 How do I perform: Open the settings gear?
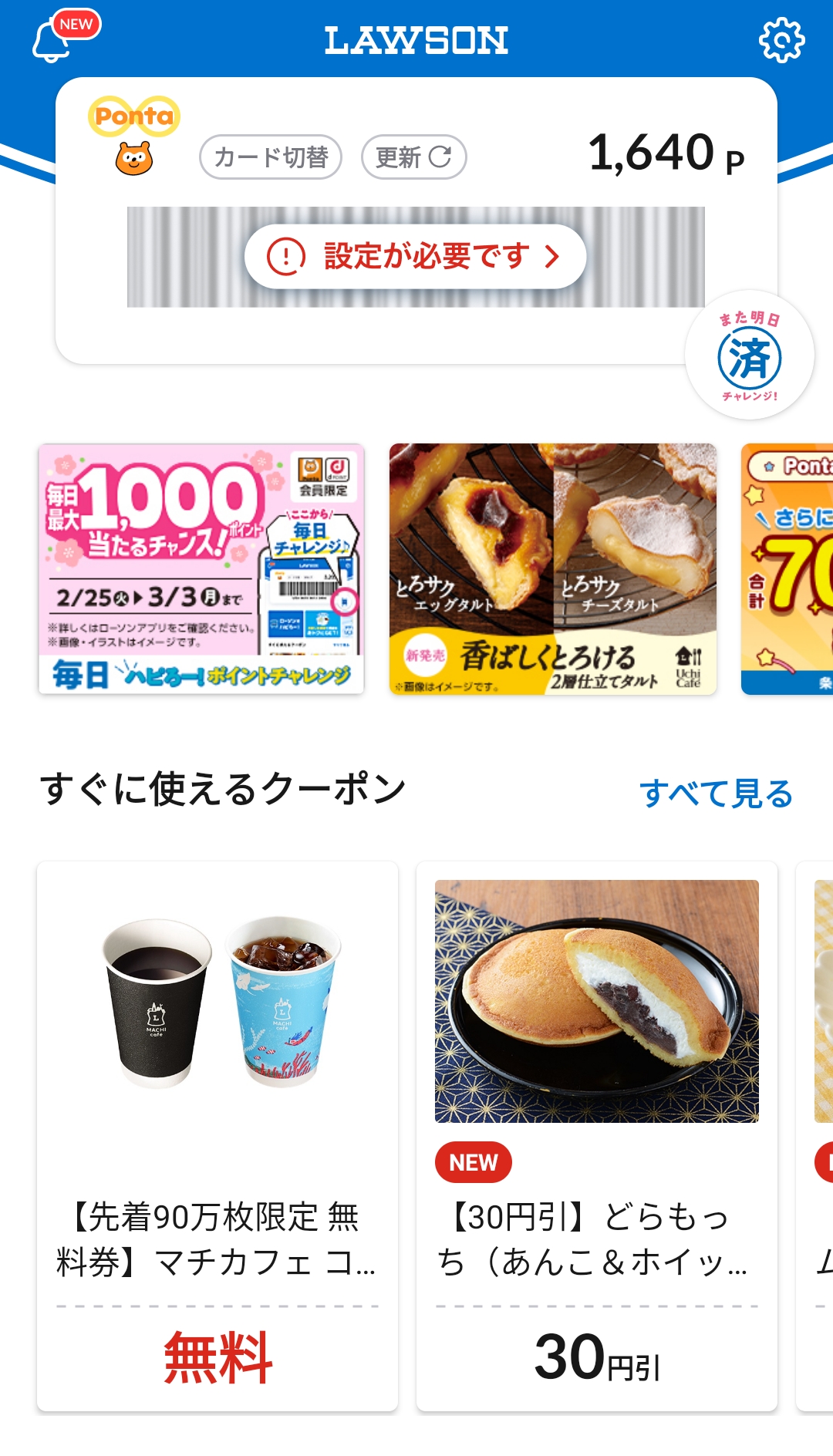pyautogui.click(x=781, y=40)
